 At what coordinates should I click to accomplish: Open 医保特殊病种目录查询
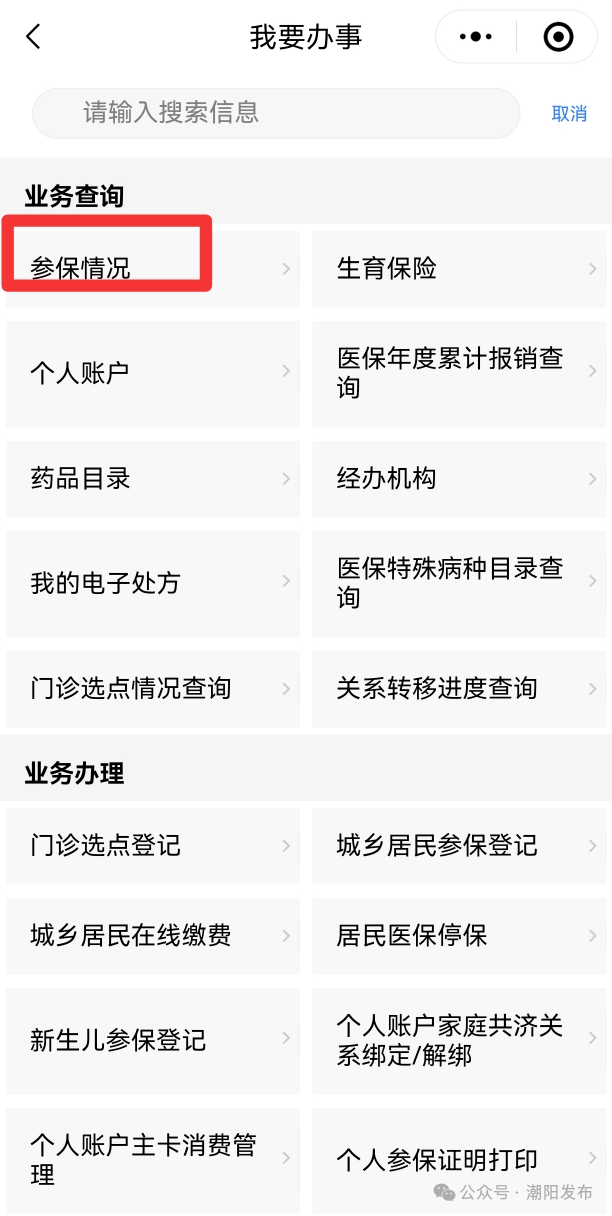click(x=458, y=583)
